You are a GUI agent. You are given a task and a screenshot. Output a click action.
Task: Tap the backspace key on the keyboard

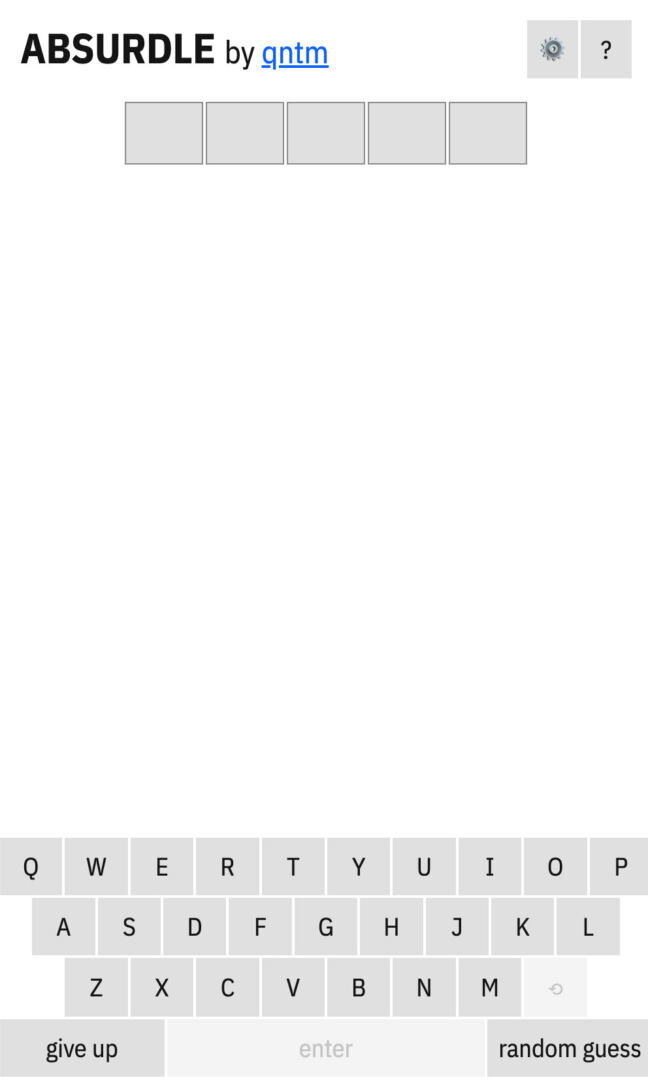tap(555, 988)
